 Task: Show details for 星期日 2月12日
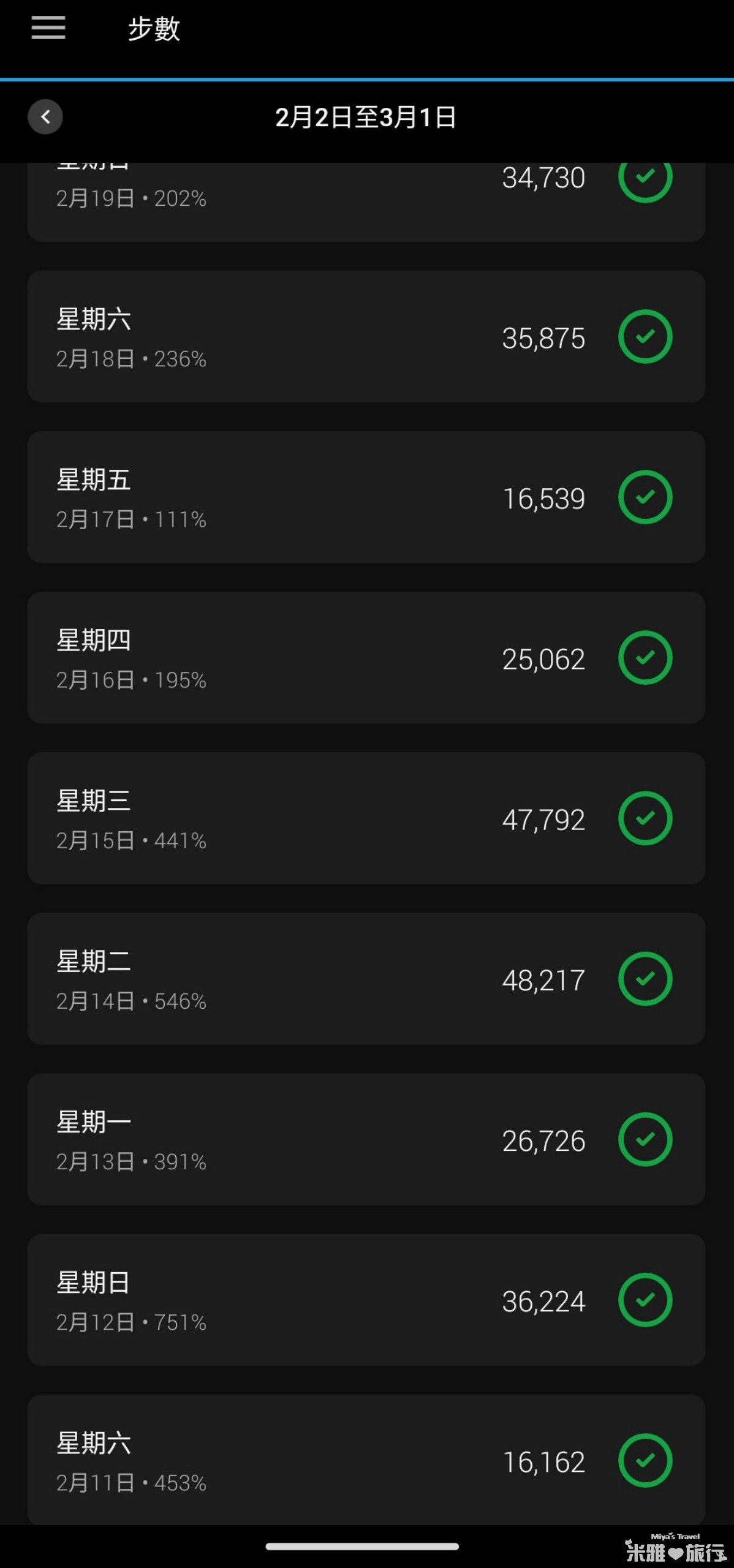click(366, 1299)
